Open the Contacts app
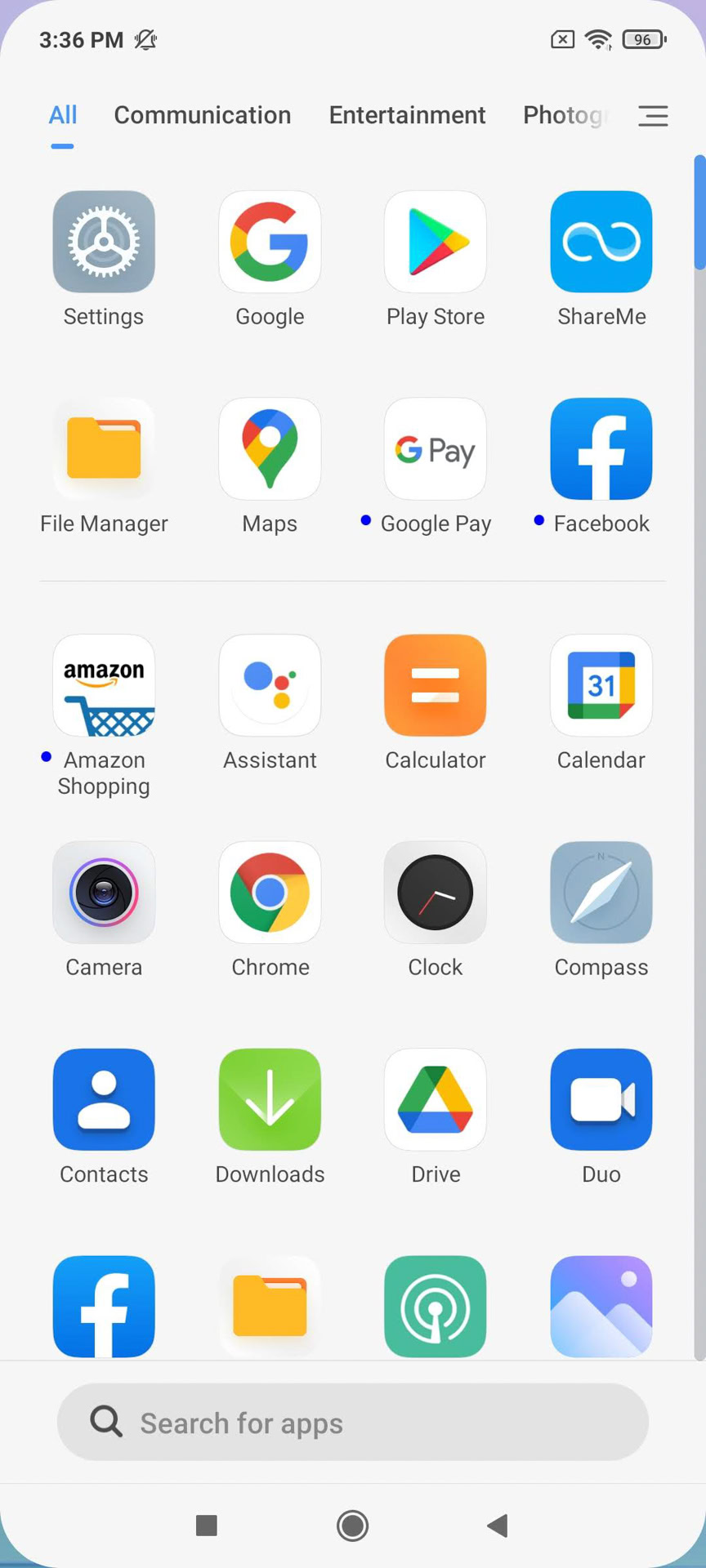706x1568 pixels. 104,1100
